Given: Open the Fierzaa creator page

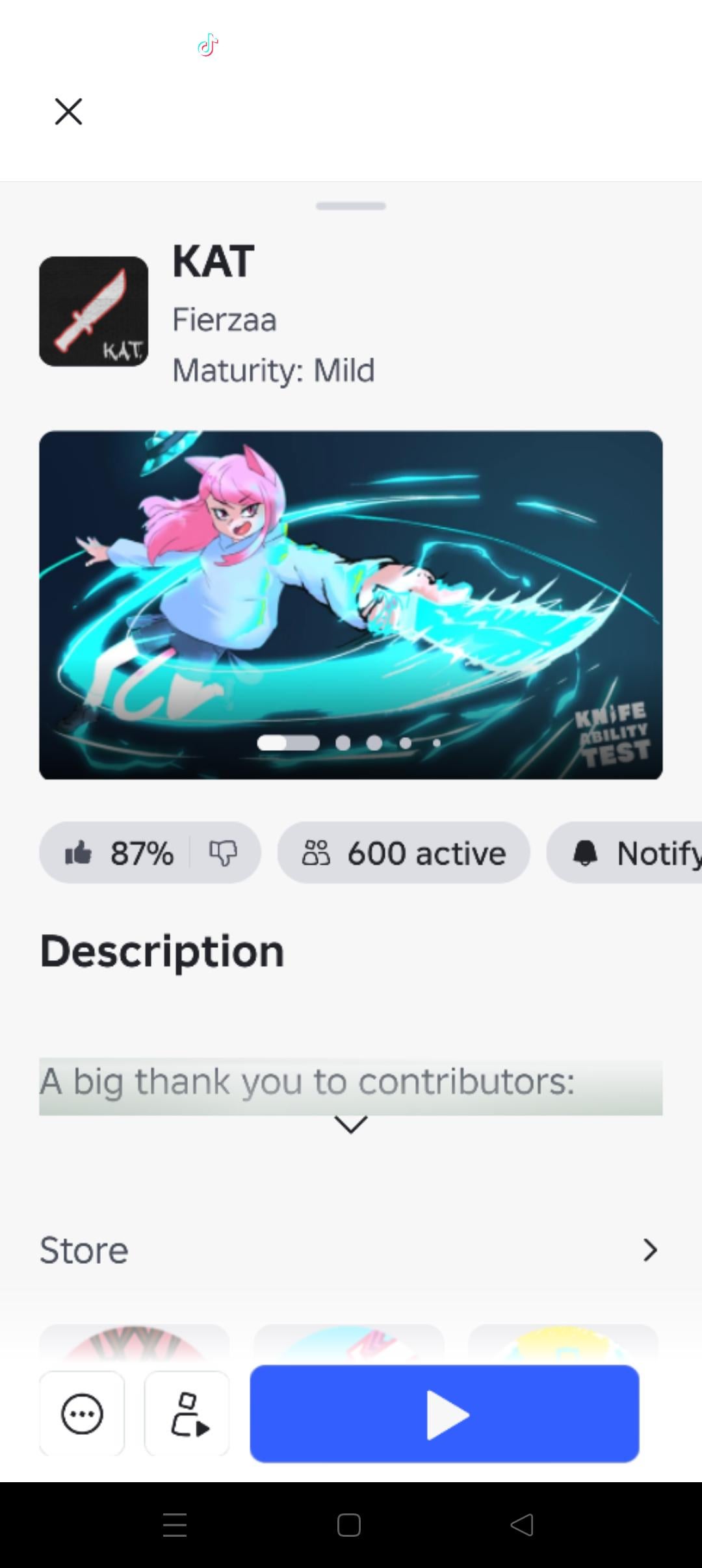Looking at the screenshot, I should click(x=224, y=320).
